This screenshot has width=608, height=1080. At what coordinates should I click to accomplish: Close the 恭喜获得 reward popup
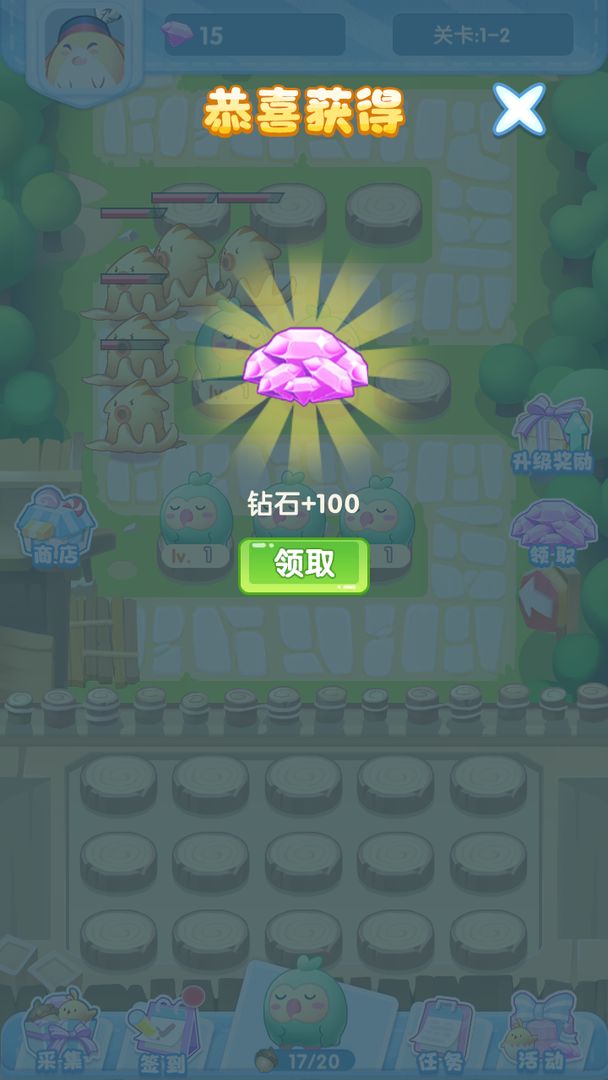[x=519, y=109]
